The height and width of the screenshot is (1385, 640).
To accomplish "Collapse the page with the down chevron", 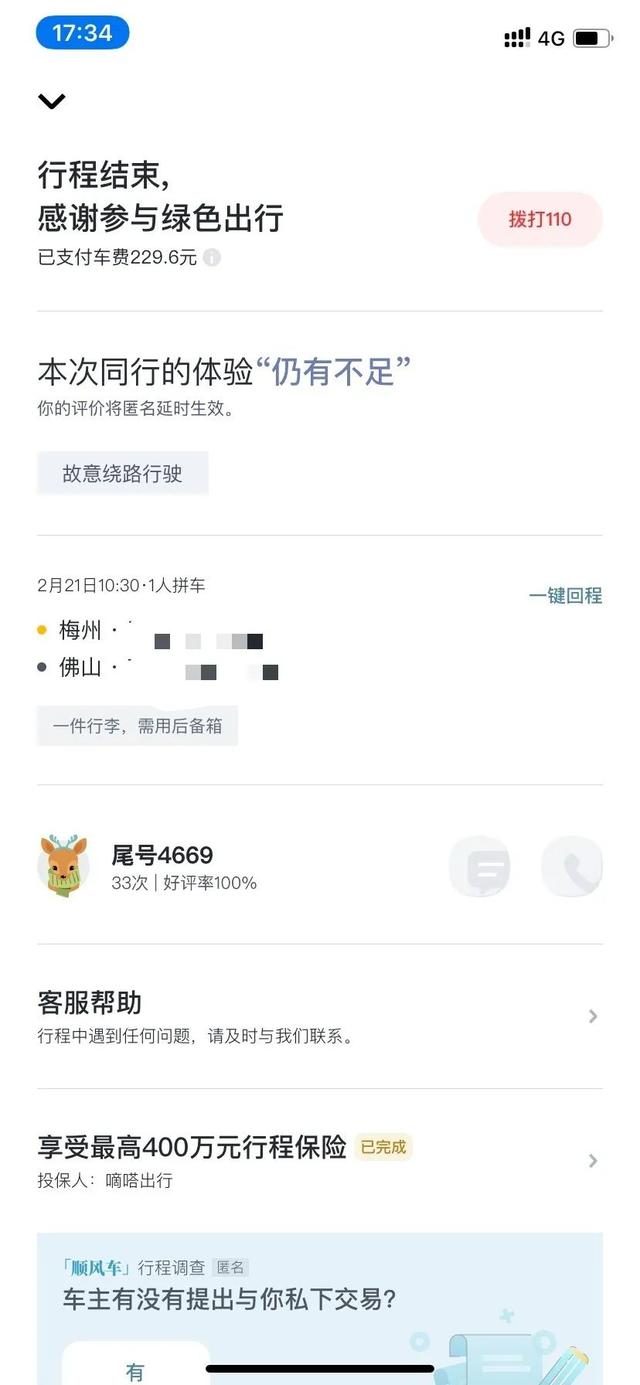I will [x=51, y=101].
